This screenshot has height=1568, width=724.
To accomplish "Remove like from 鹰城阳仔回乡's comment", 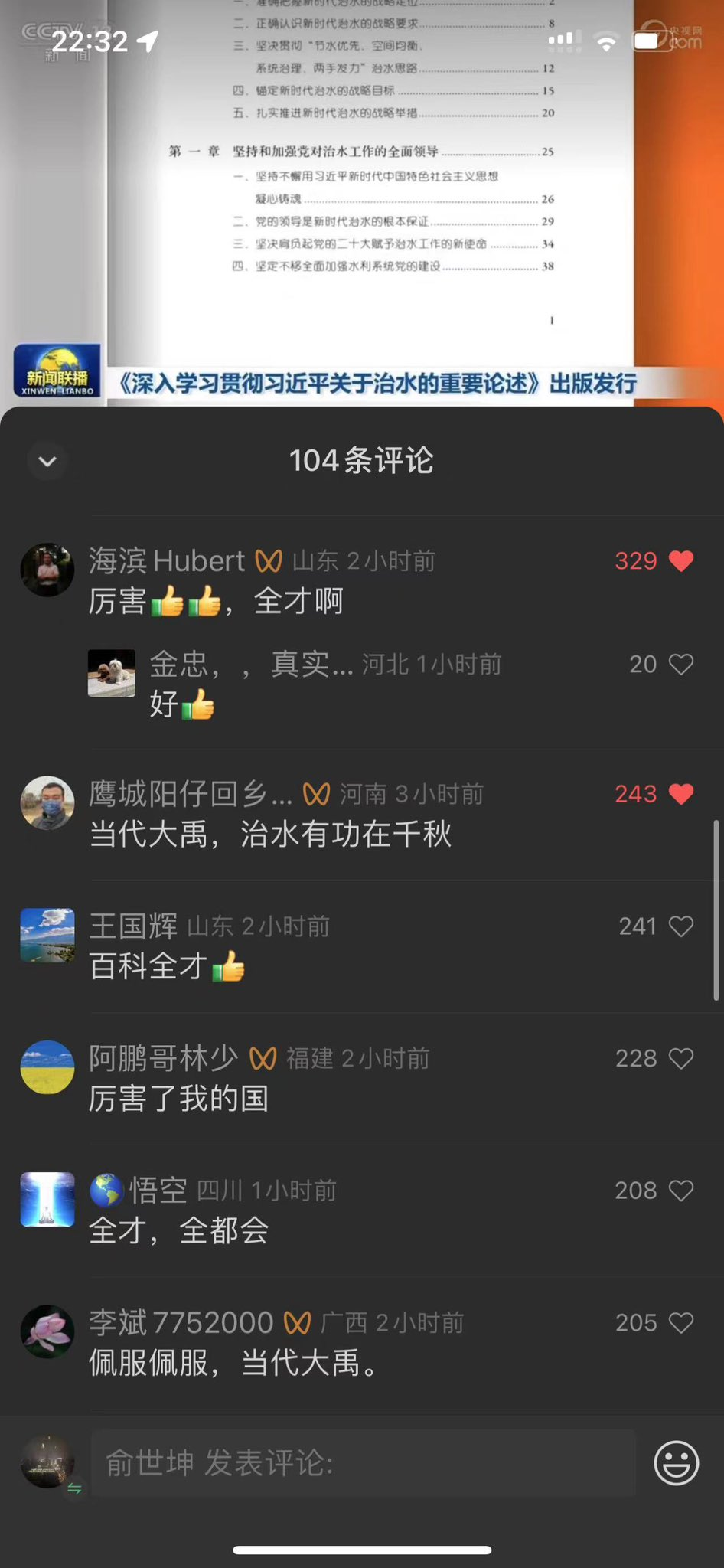I will (680, 794).
